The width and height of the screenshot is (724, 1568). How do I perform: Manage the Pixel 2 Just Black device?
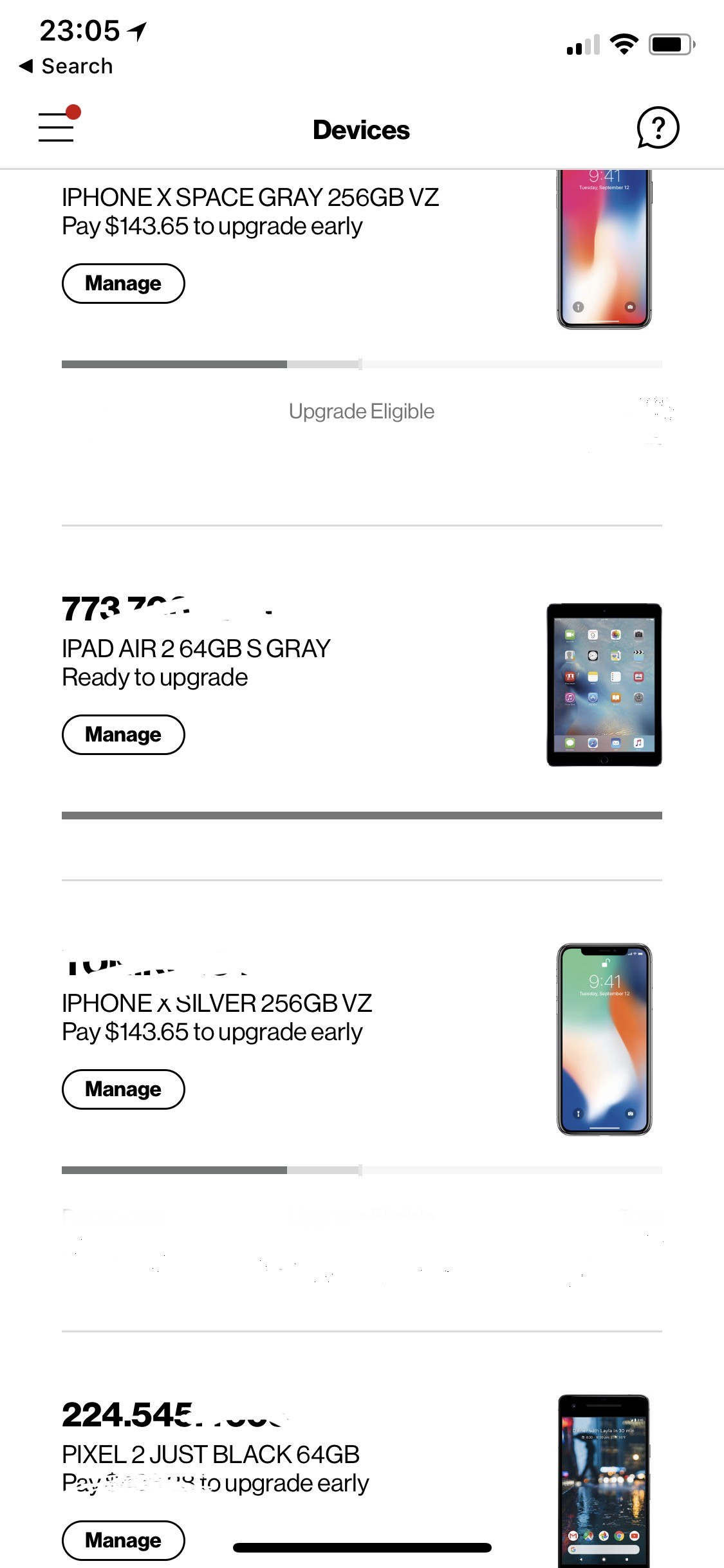pos(123,1540)
